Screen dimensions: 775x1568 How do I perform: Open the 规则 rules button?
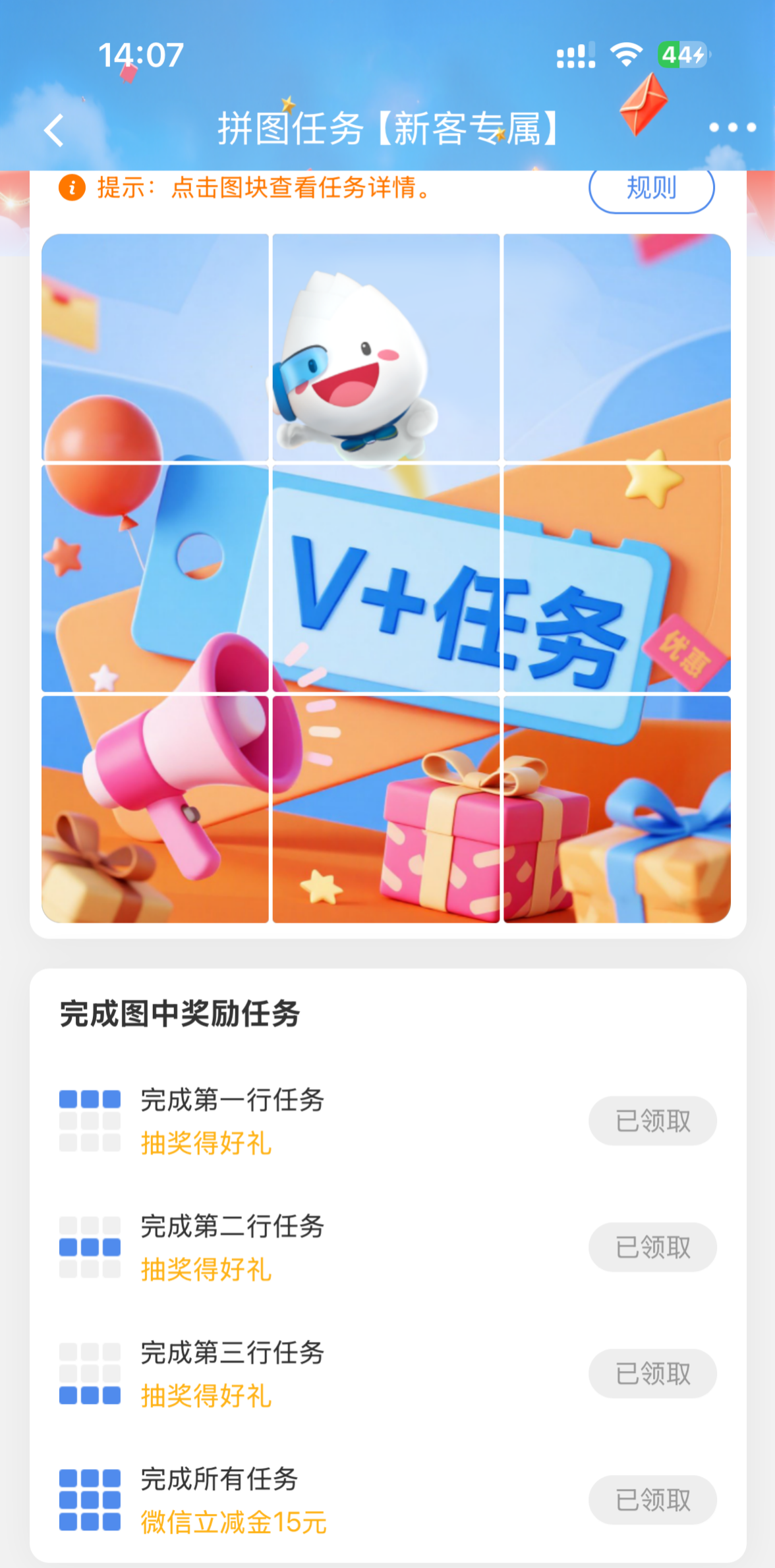pos(651,189)
